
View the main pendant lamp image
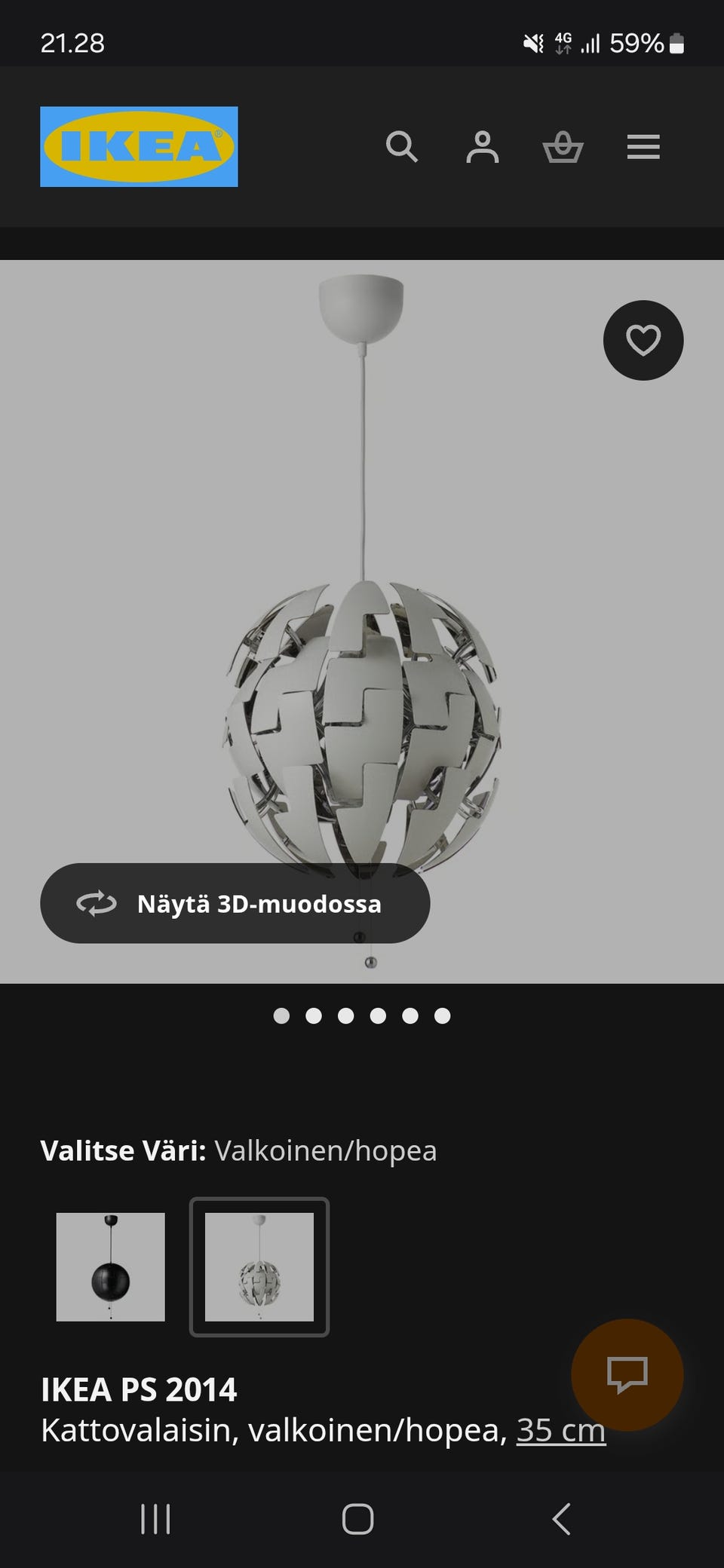point(362,678)
